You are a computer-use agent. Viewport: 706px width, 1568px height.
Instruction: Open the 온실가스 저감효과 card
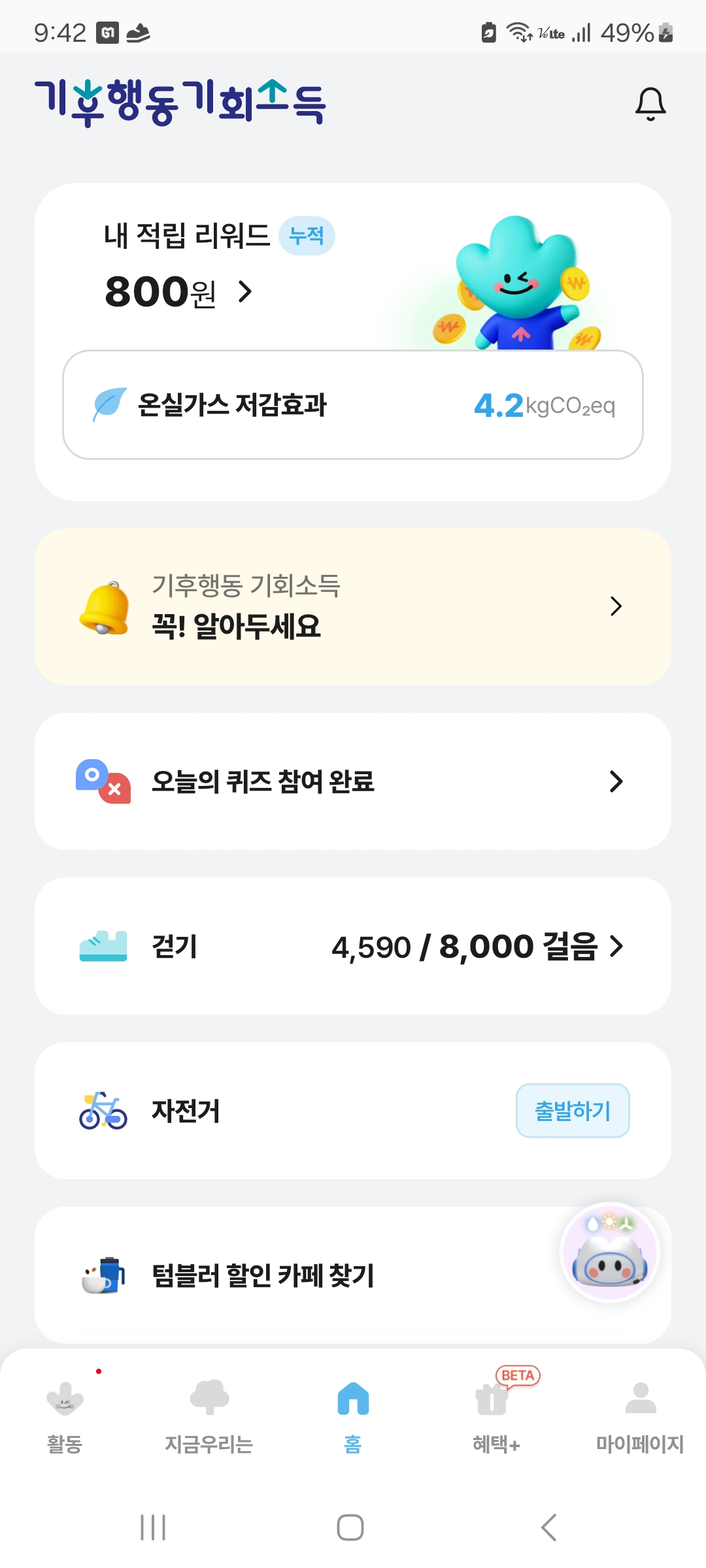[353, 405]
